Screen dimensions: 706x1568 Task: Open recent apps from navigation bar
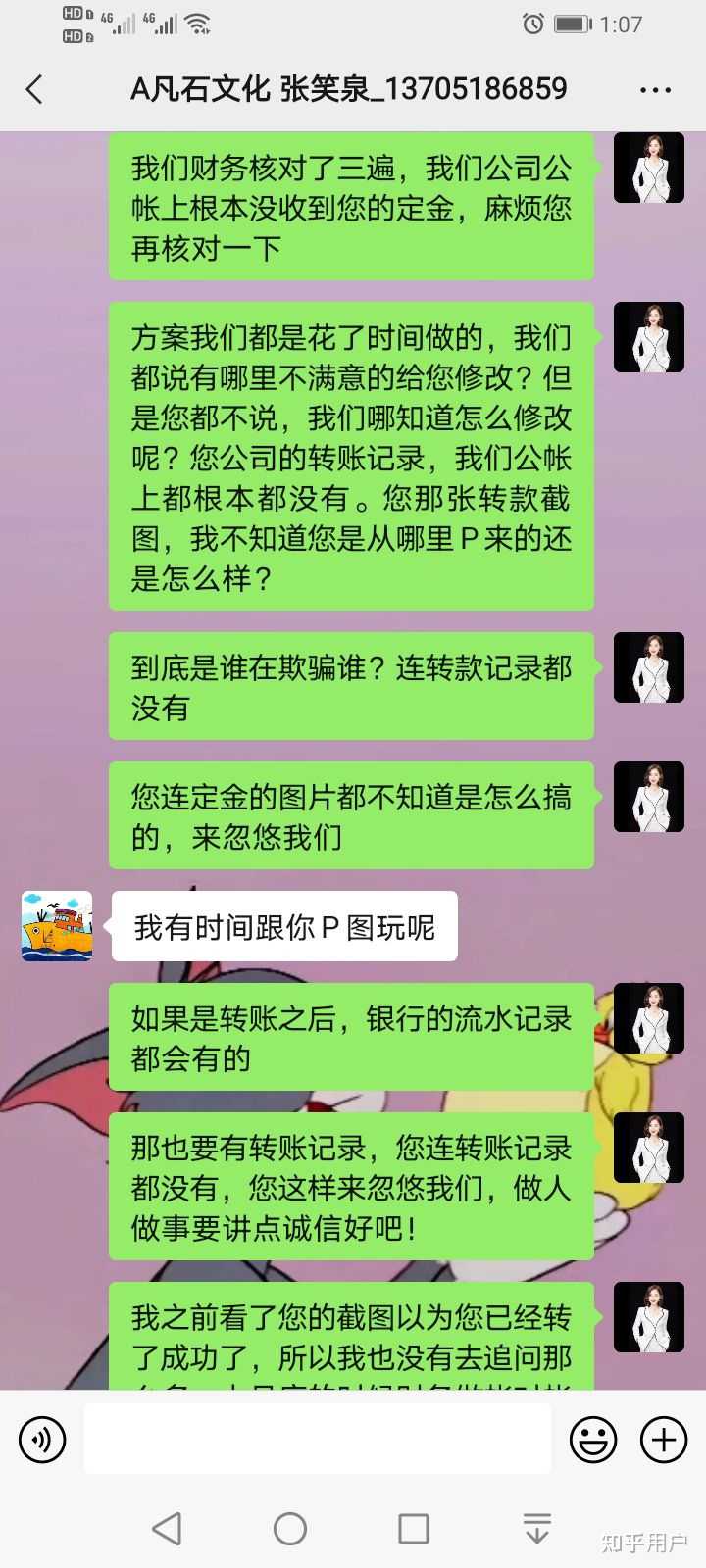pos(414,1528)
